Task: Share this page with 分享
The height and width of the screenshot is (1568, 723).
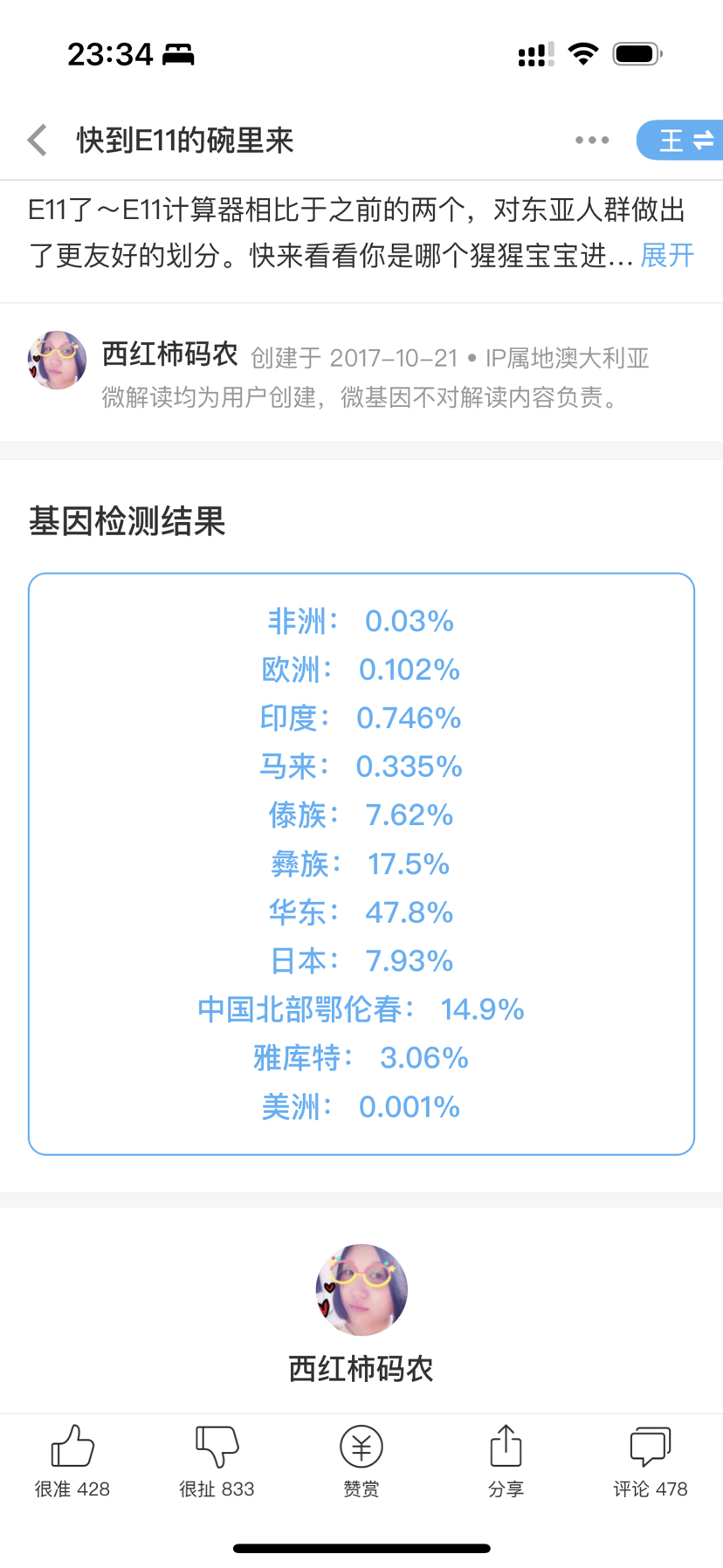Action: point(506,1461)
